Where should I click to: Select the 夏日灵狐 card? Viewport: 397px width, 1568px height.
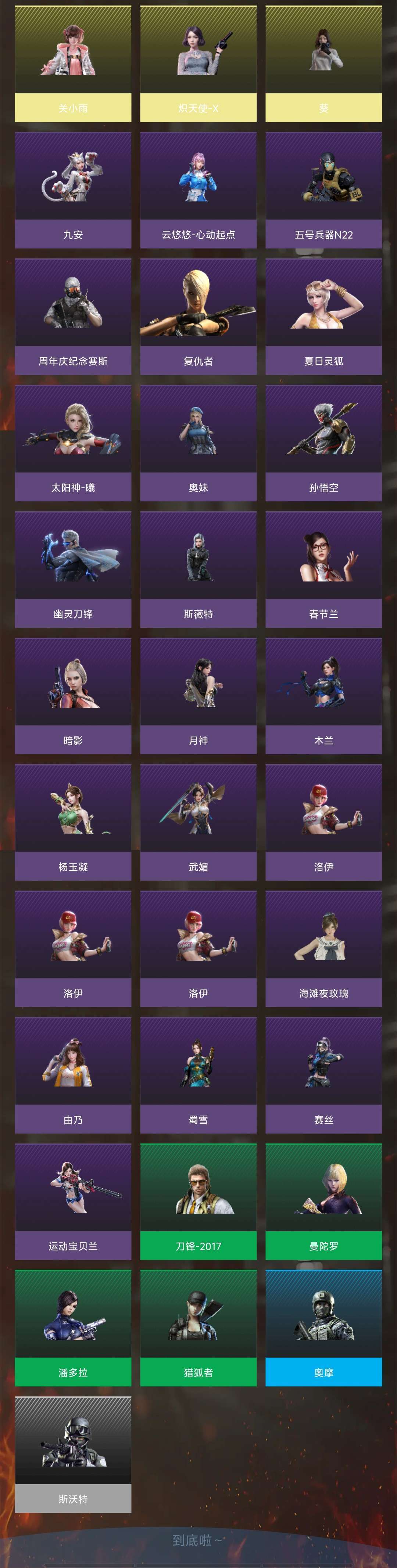coord(323,316)
